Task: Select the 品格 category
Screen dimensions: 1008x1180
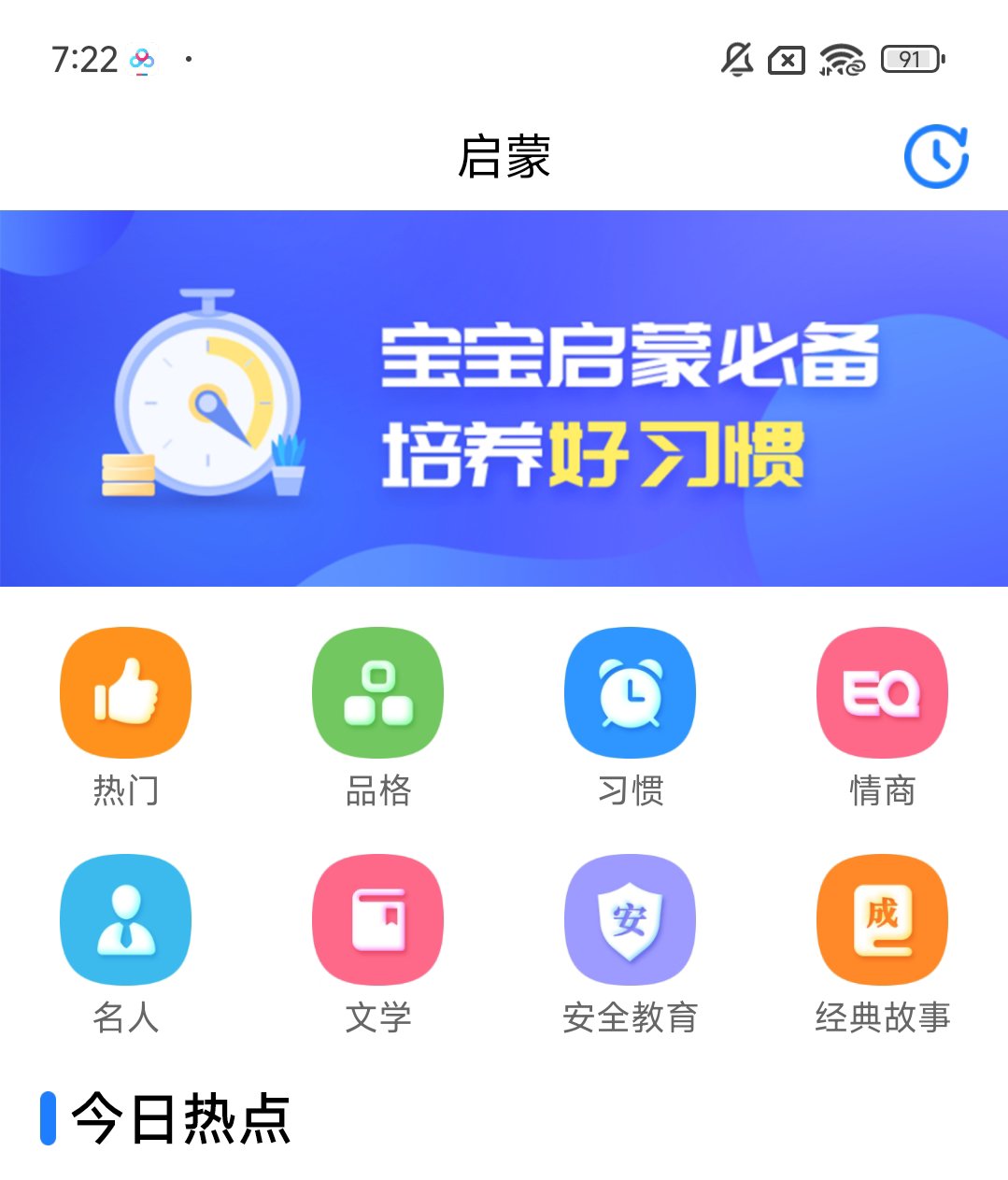Action: [377, 692]
